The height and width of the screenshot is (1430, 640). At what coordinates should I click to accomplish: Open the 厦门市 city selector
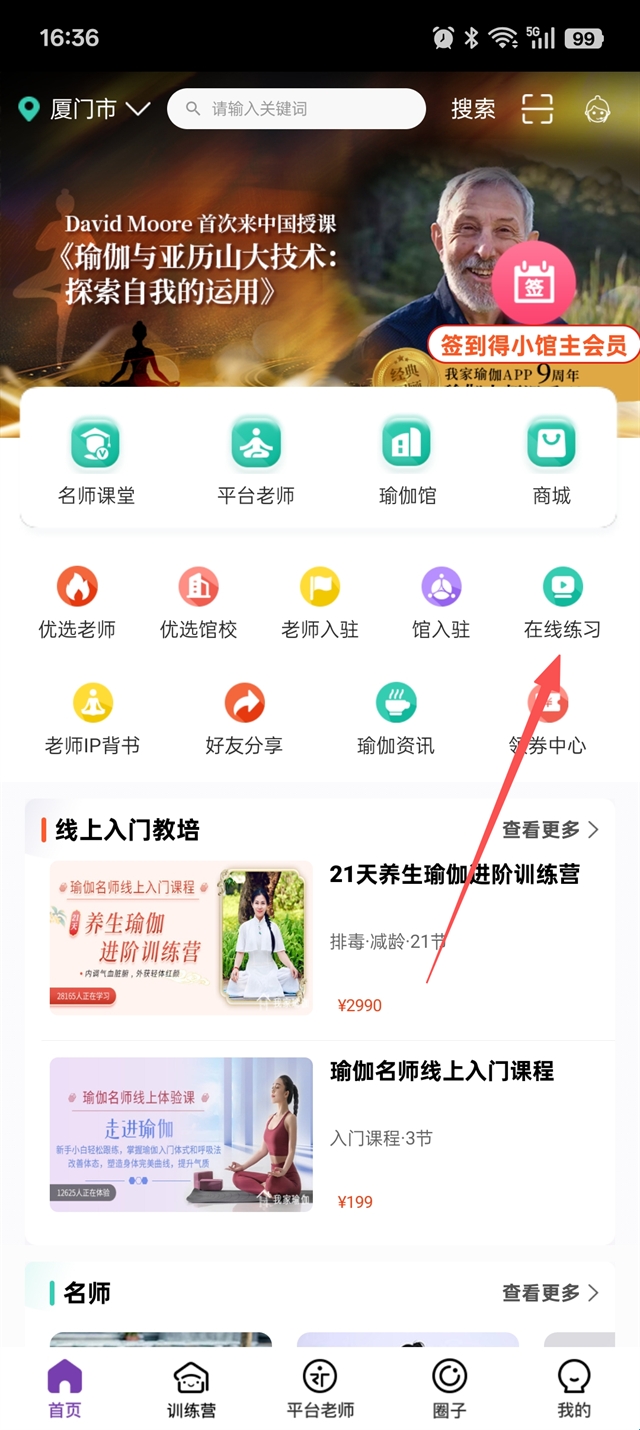(85, 109)
